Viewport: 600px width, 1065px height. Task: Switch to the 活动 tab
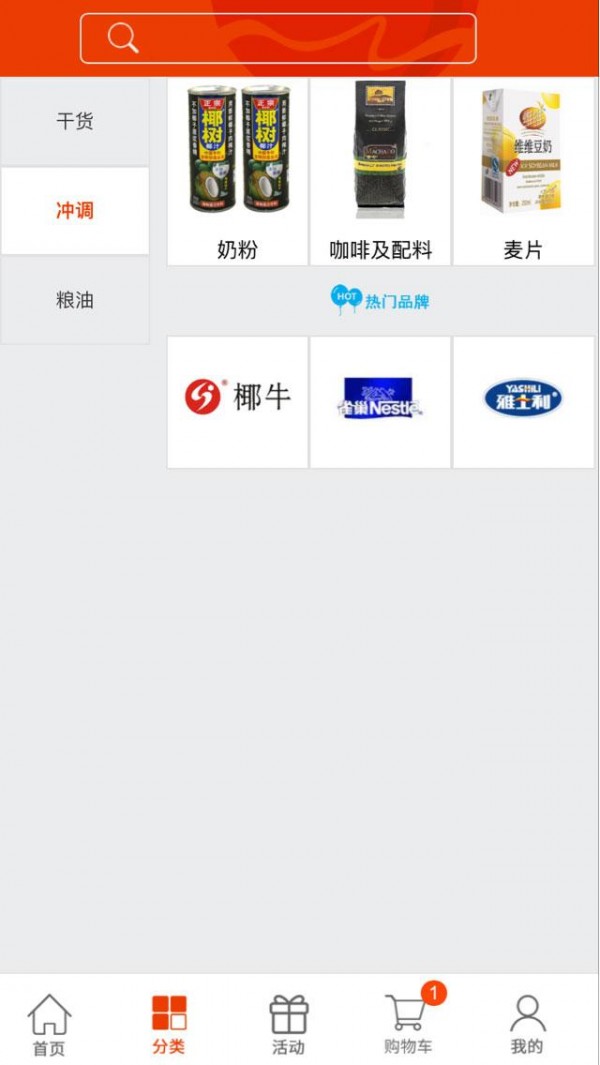click(288, 1025)
